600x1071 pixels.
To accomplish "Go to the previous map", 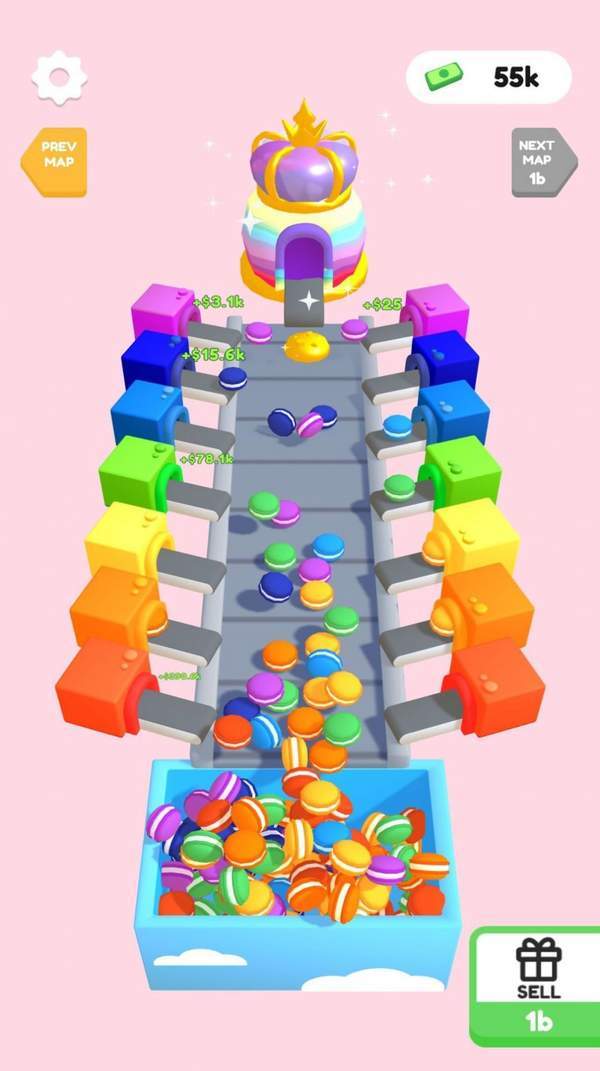I will (x=56, y=161).
